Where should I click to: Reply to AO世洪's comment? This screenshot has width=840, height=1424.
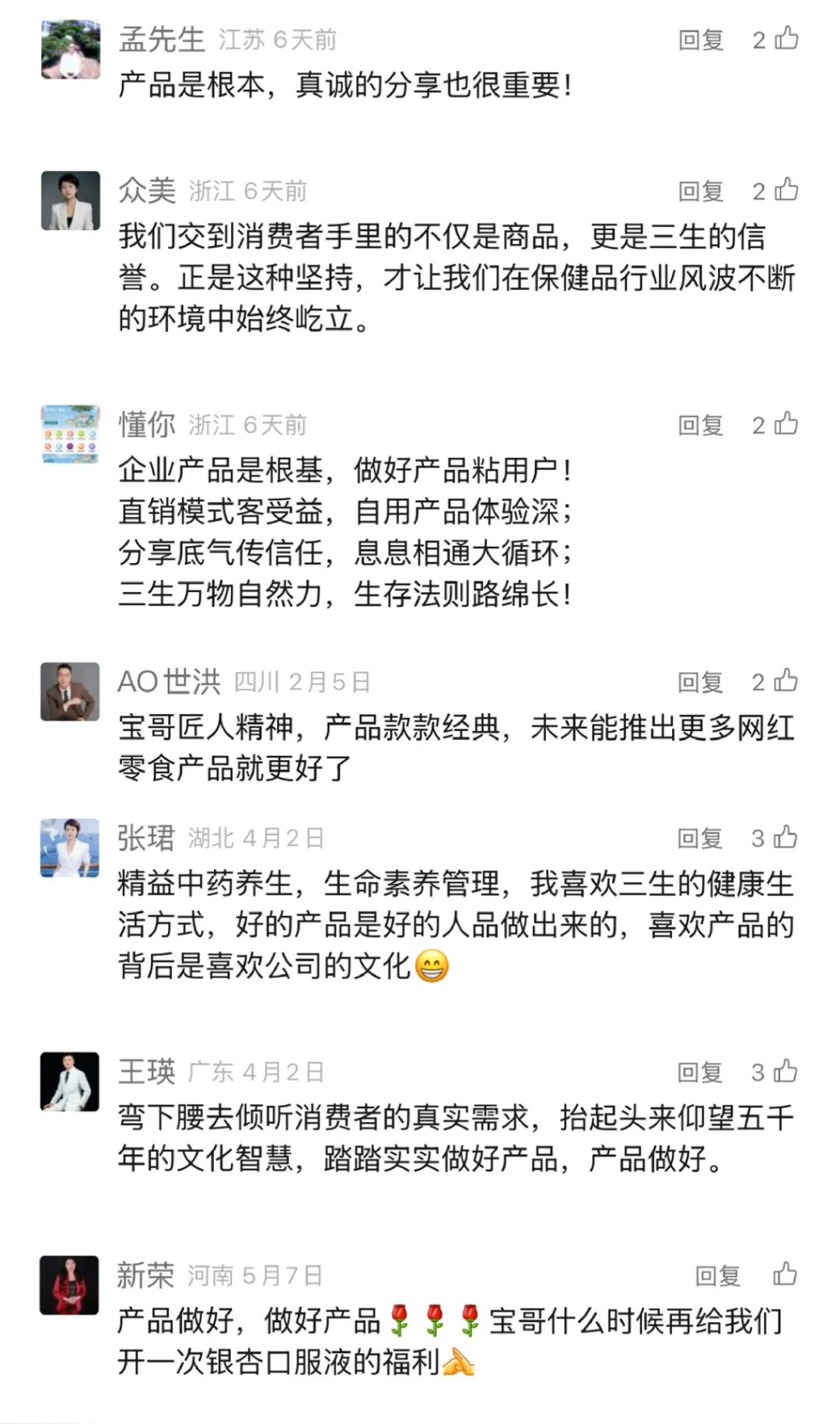click(x=700, y=683)
